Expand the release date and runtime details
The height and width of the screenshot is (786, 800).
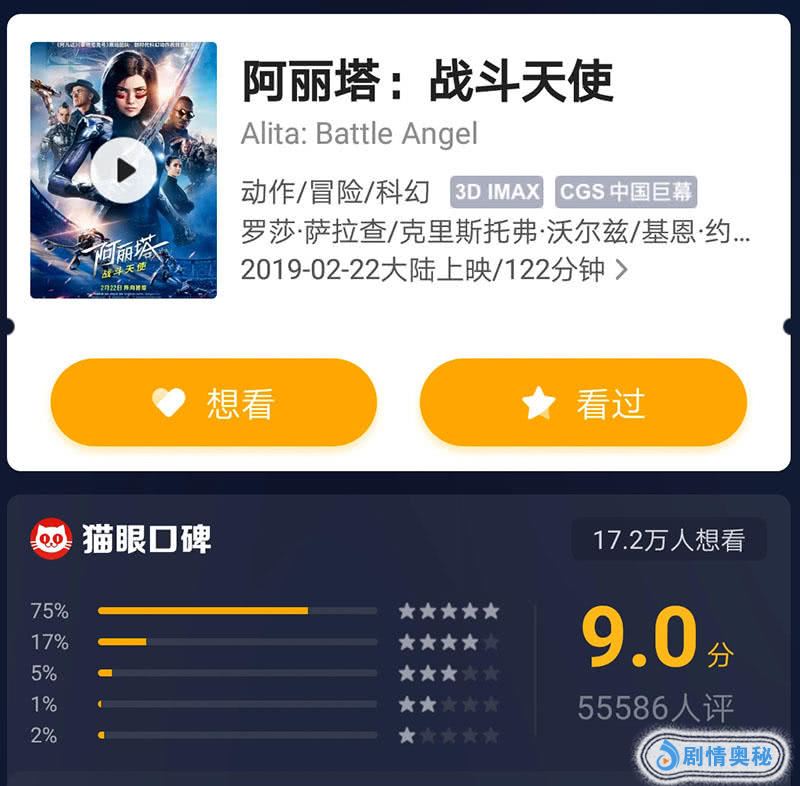tap(621, 270)
